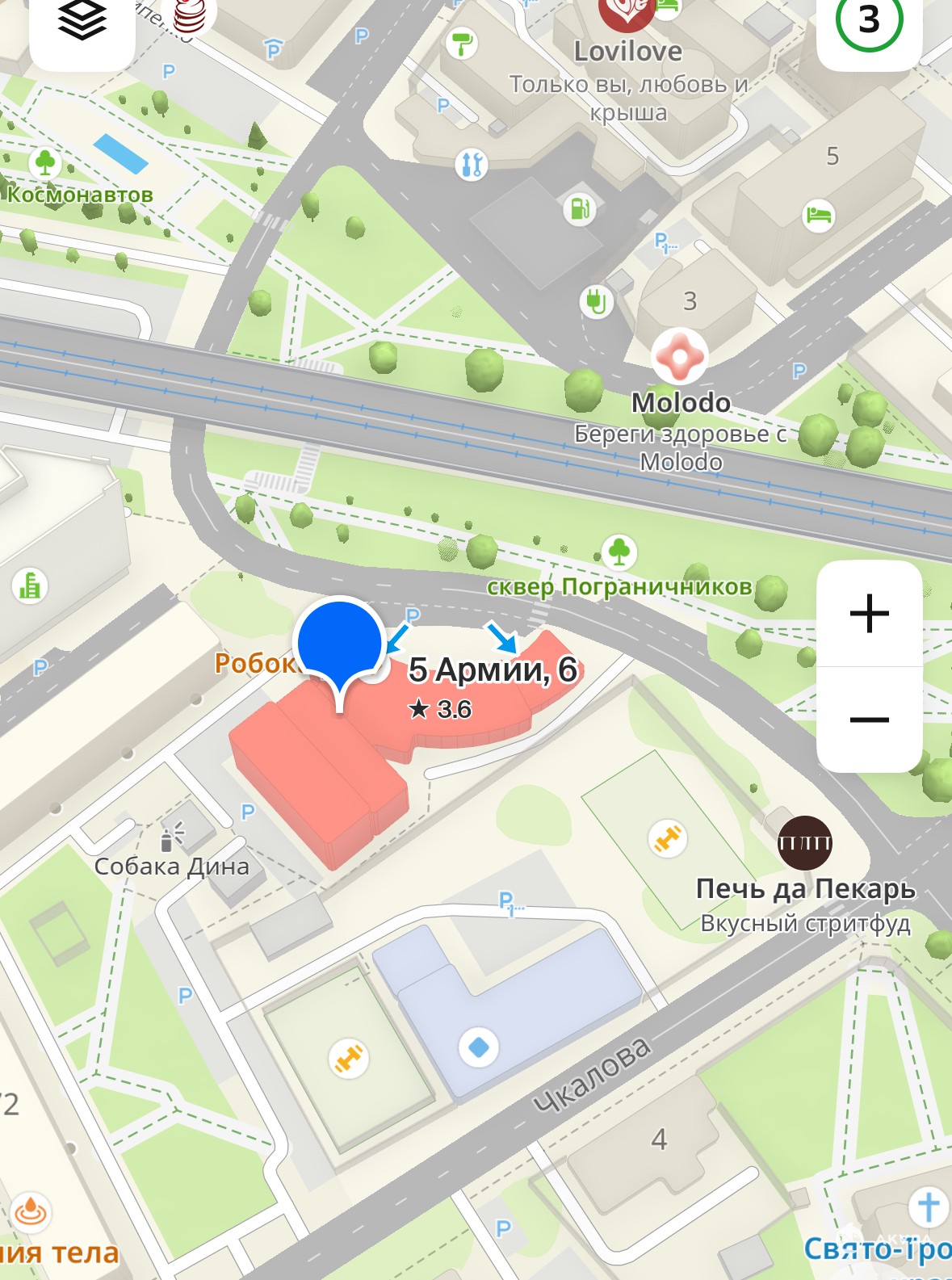The width and height of the screenshot is (952, 1280).
Task: Tap the Собака Дина landmark icon
Action: point(171,837)
